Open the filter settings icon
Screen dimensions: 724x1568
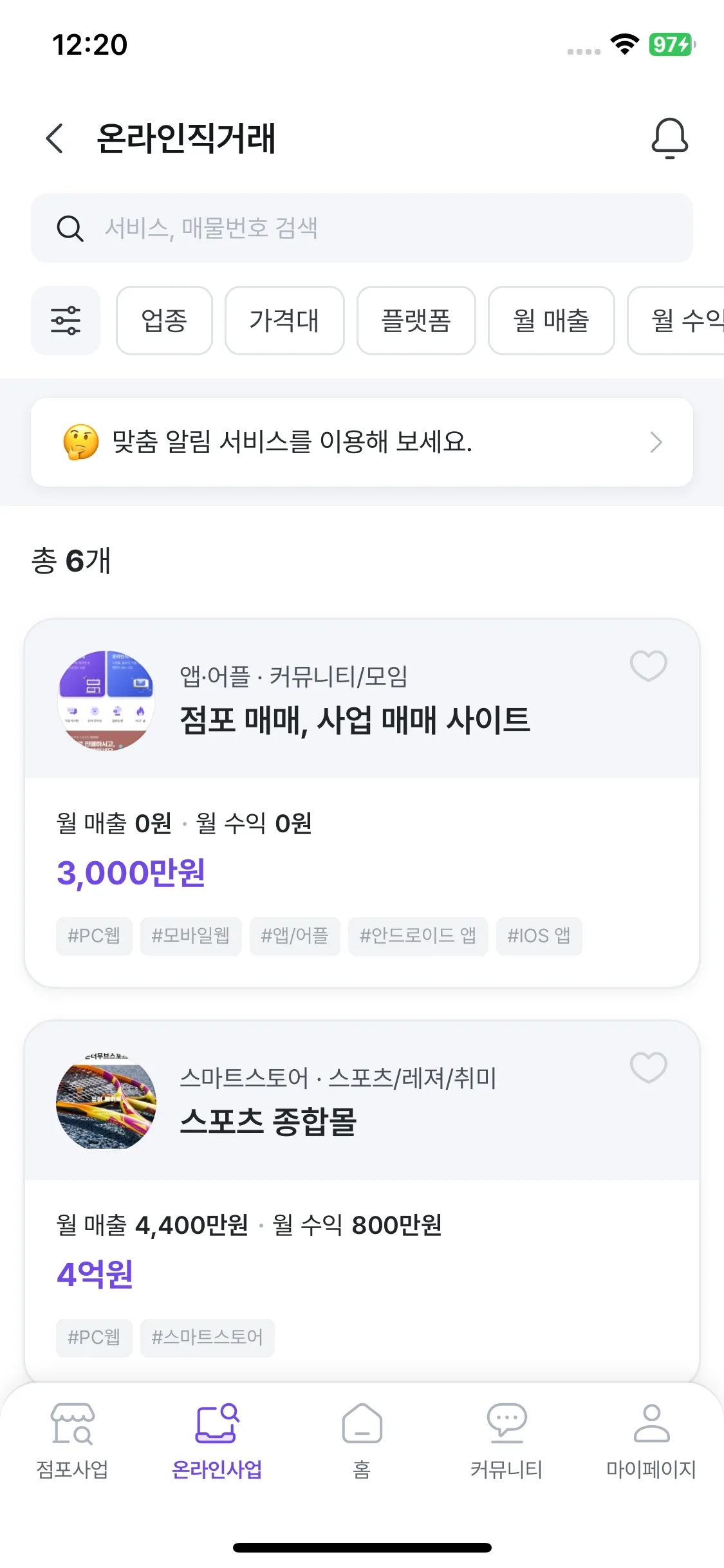66,321
